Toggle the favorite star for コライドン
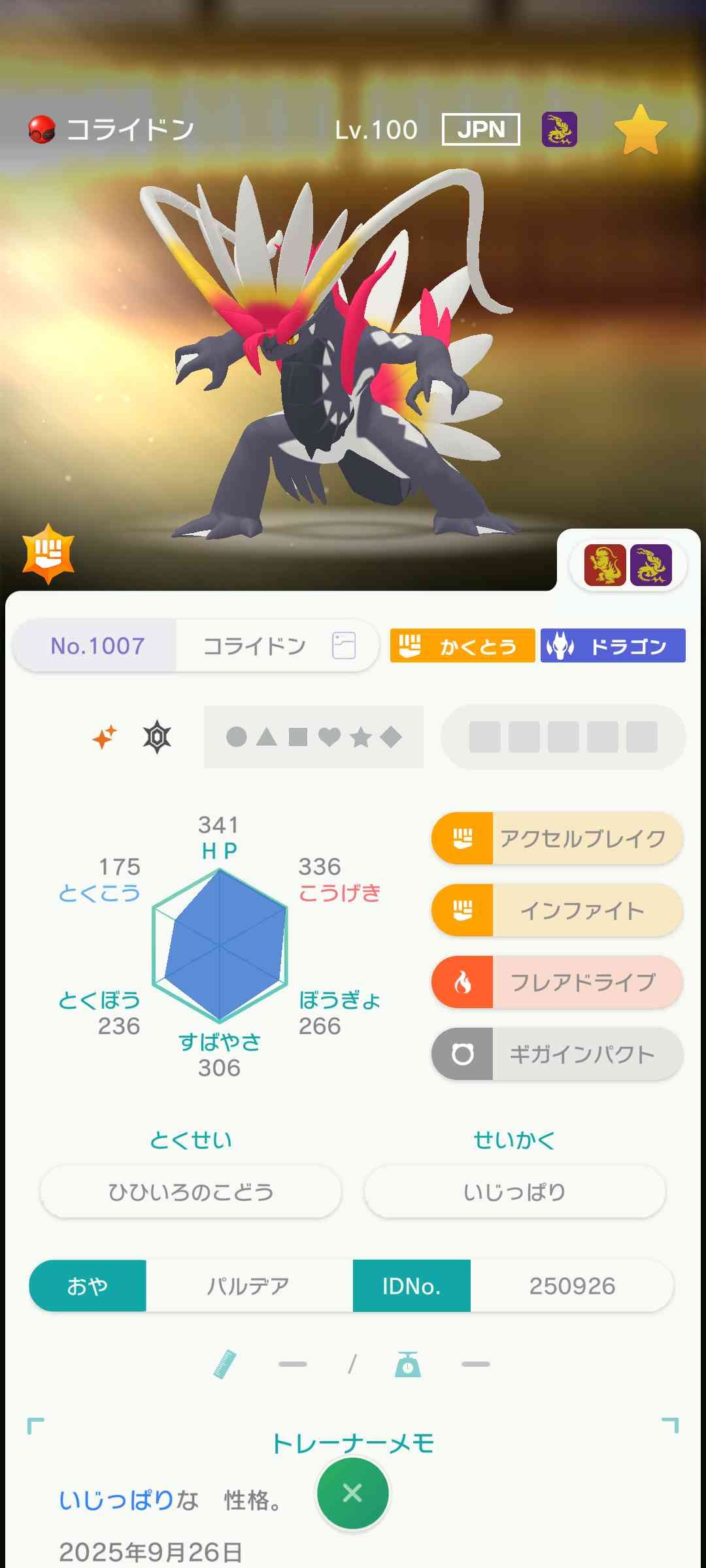 [x=640, y=129]
